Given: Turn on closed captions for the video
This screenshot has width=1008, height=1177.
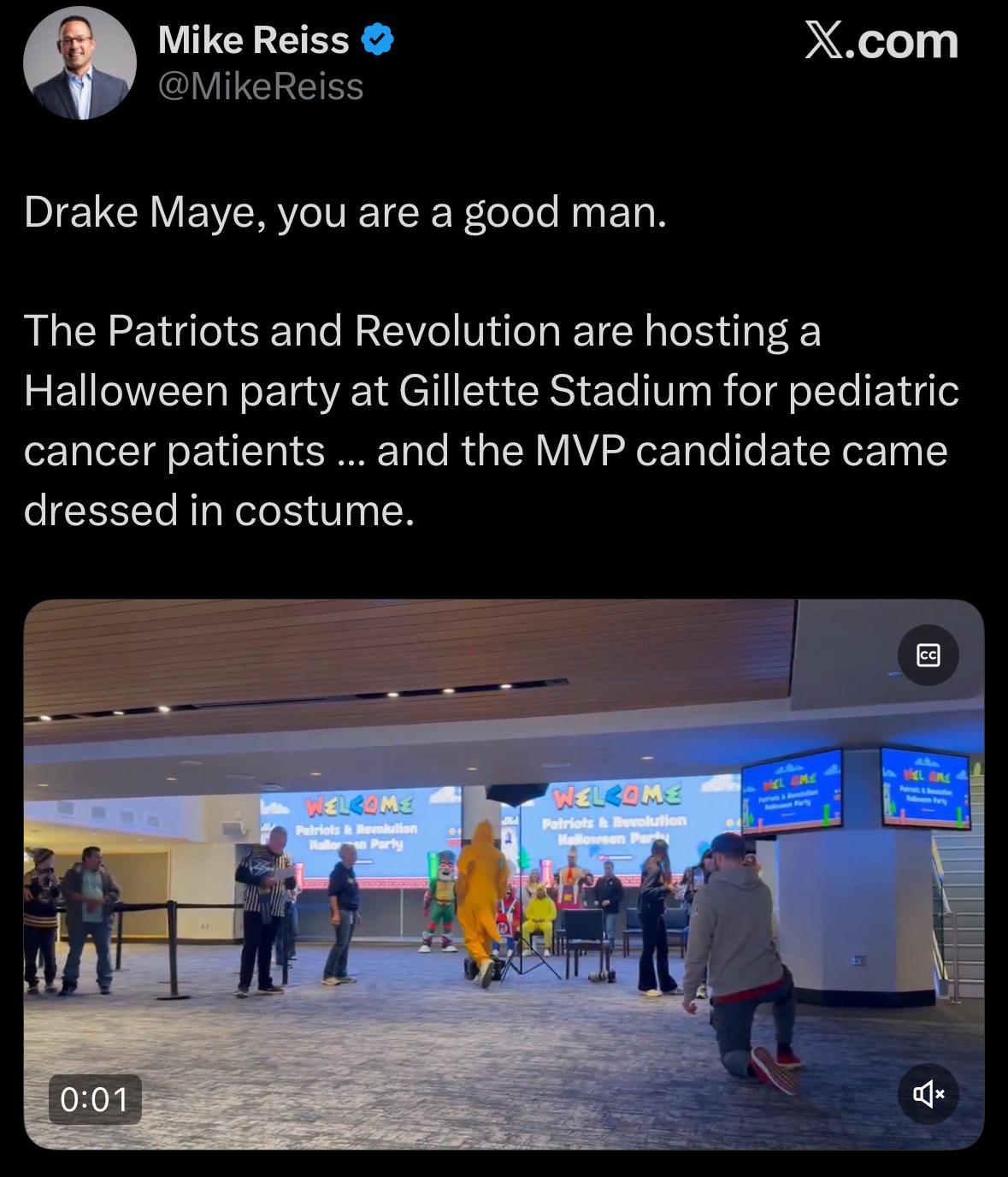Looking at the screenshot, I should pyautogui.click(x=928, y=656).
